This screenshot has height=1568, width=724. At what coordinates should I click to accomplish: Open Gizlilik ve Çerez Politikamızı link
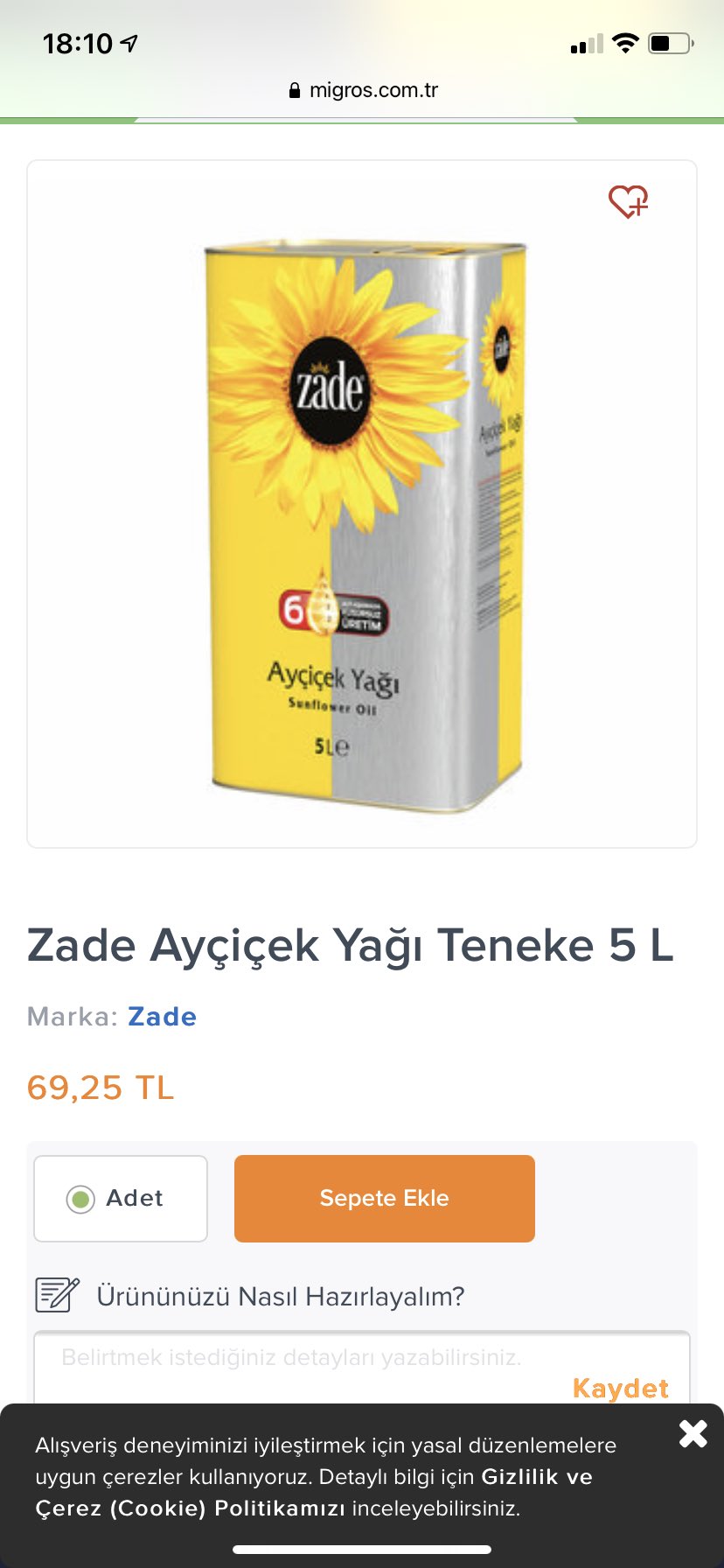pos(315,1493)
